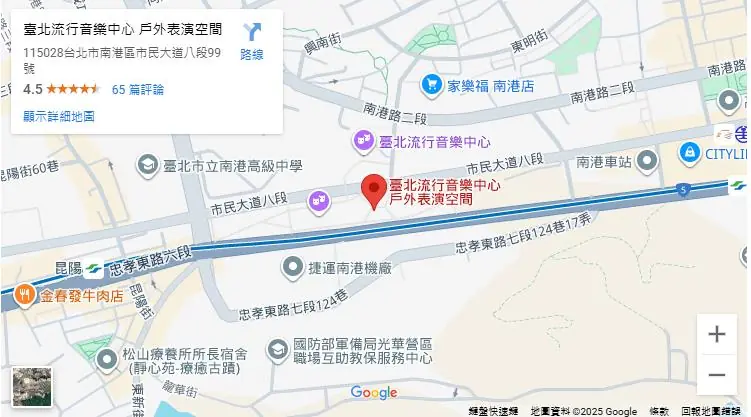Select the red pin for 臺北流行音樂中心 戶外表演空間
This screenshot has width=751, height=417.
(x=374, y=190)
